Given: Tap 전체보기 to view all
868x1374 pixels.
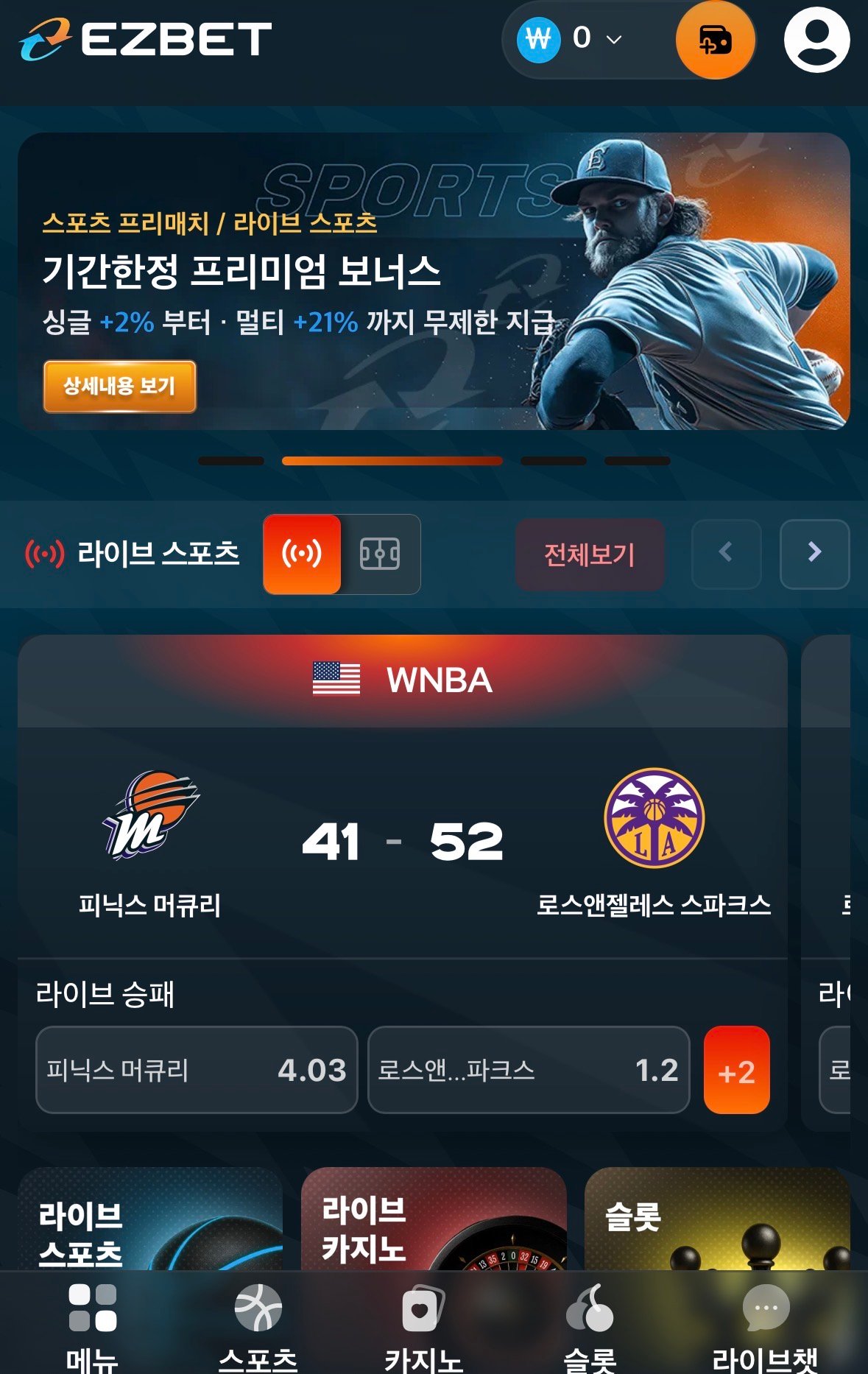Looking at the screenshot, I should click(590, 554).
